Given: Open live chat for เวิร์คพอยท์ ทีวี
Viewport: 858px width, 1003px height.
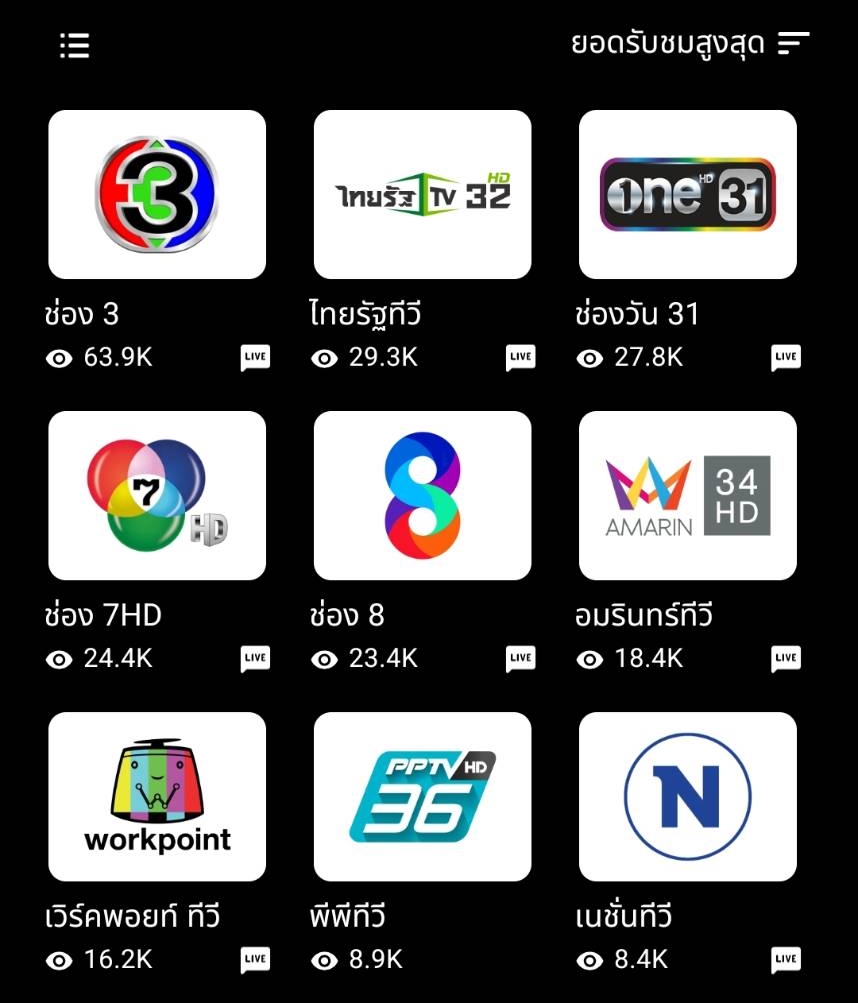Looking at the screenshot, I should pos(255,960).
